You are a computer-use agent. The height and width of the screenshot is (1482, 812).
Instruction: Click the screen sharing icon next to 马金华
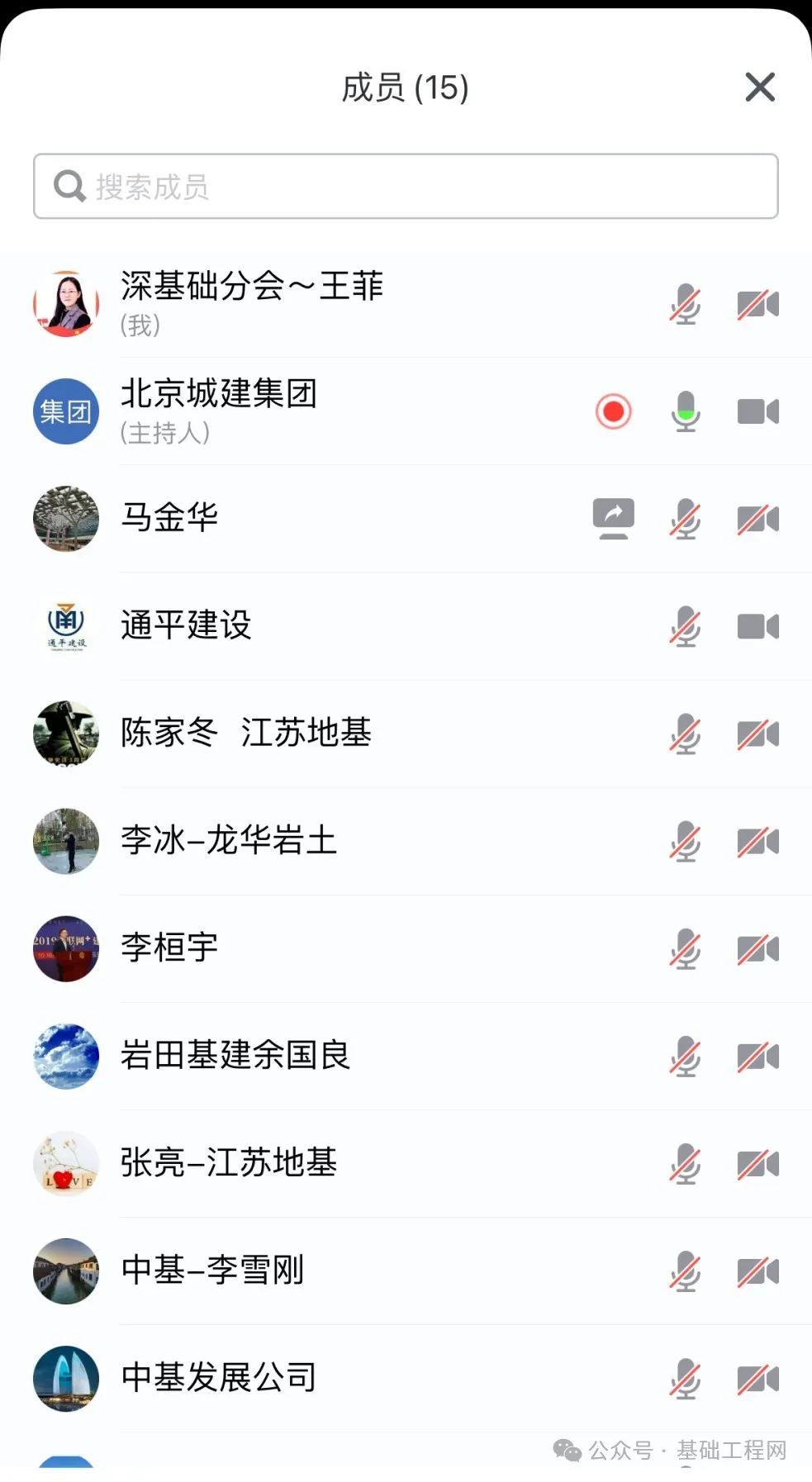[614, 519]
